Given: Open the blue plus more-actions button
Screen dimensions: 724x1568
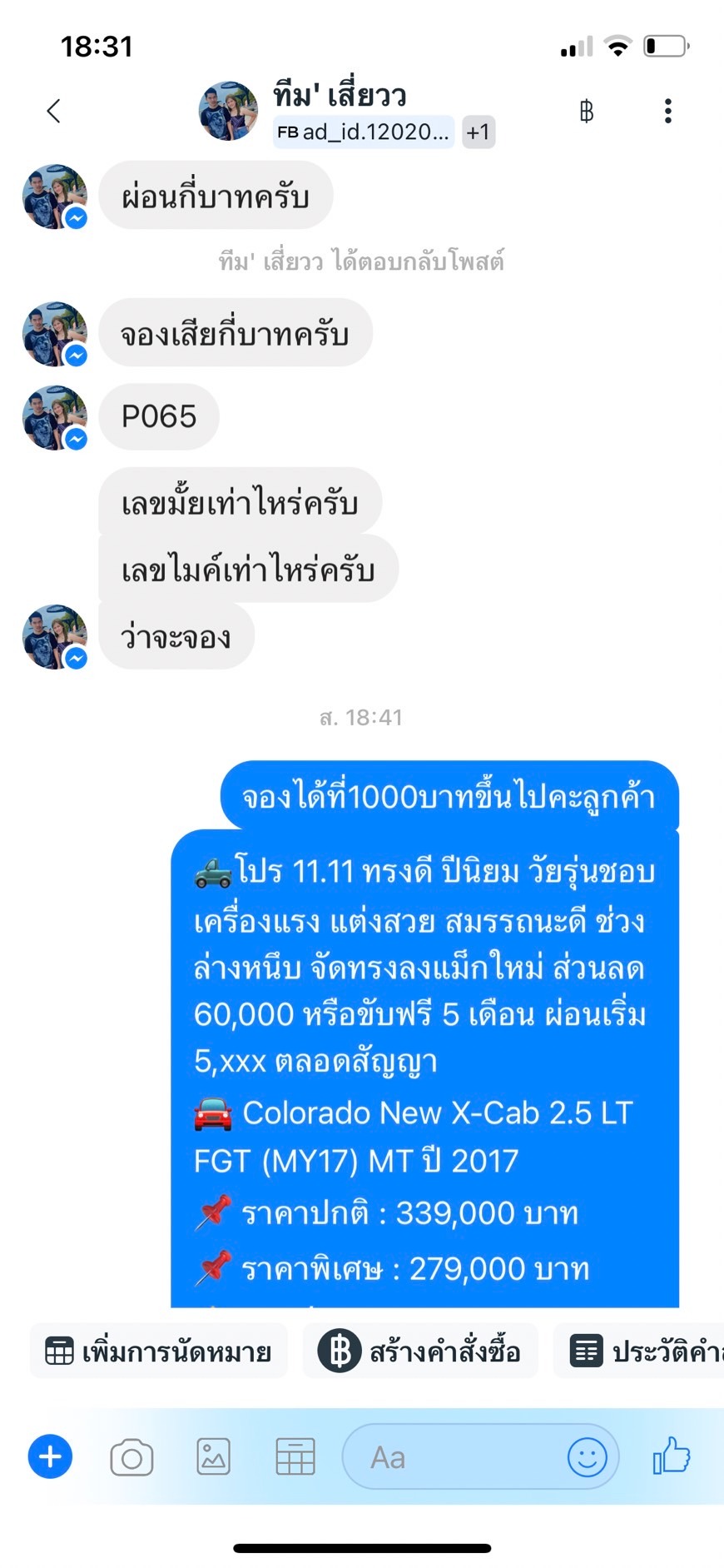Looking at the screenshot, I should (51, 1456).
